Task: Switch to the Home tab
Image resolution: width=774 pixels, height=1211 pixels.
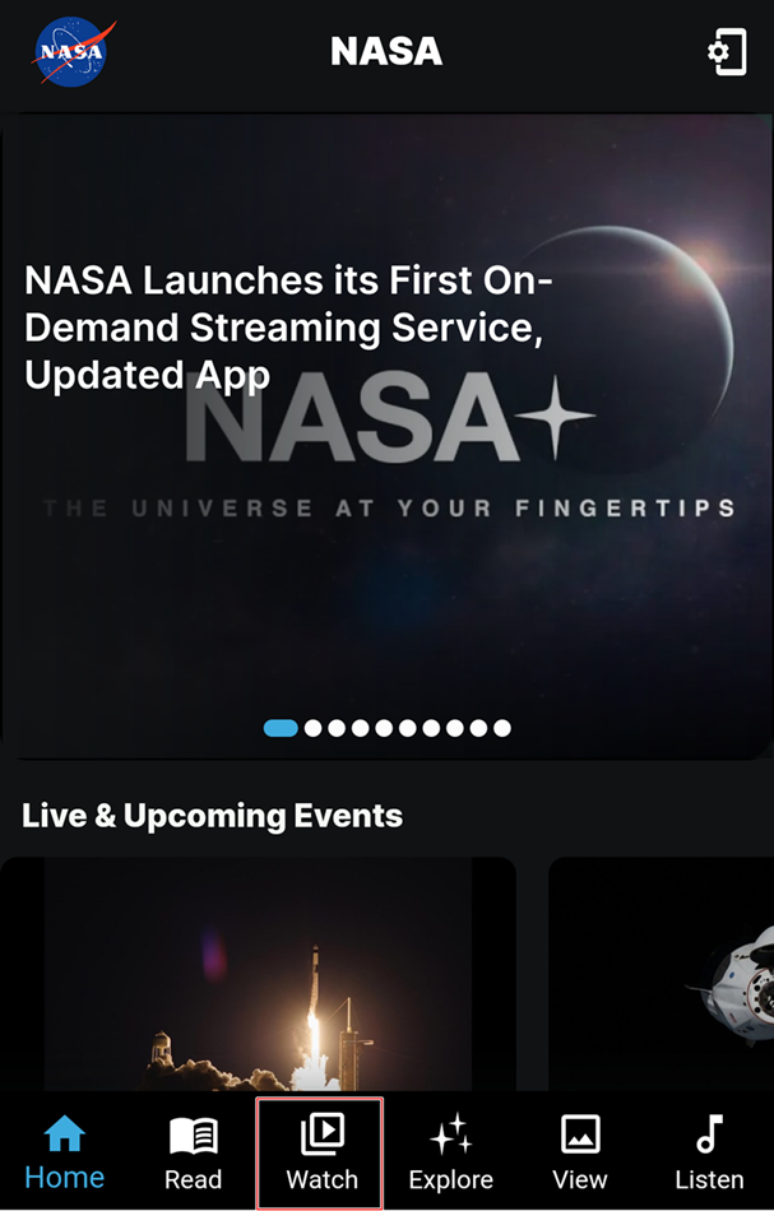Action: tap(65, 1153)
